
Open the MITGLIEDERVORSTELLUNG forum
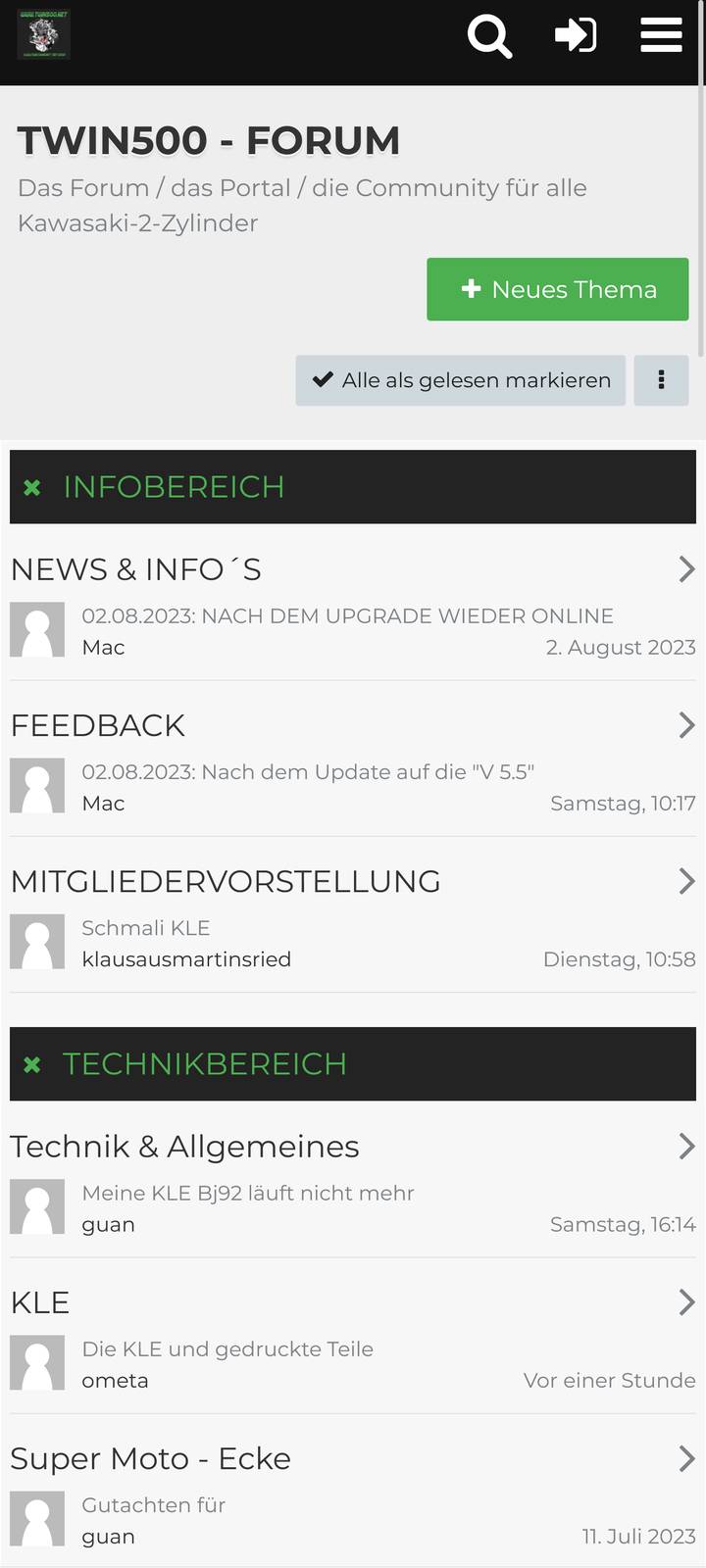click(x=226, y=881)
